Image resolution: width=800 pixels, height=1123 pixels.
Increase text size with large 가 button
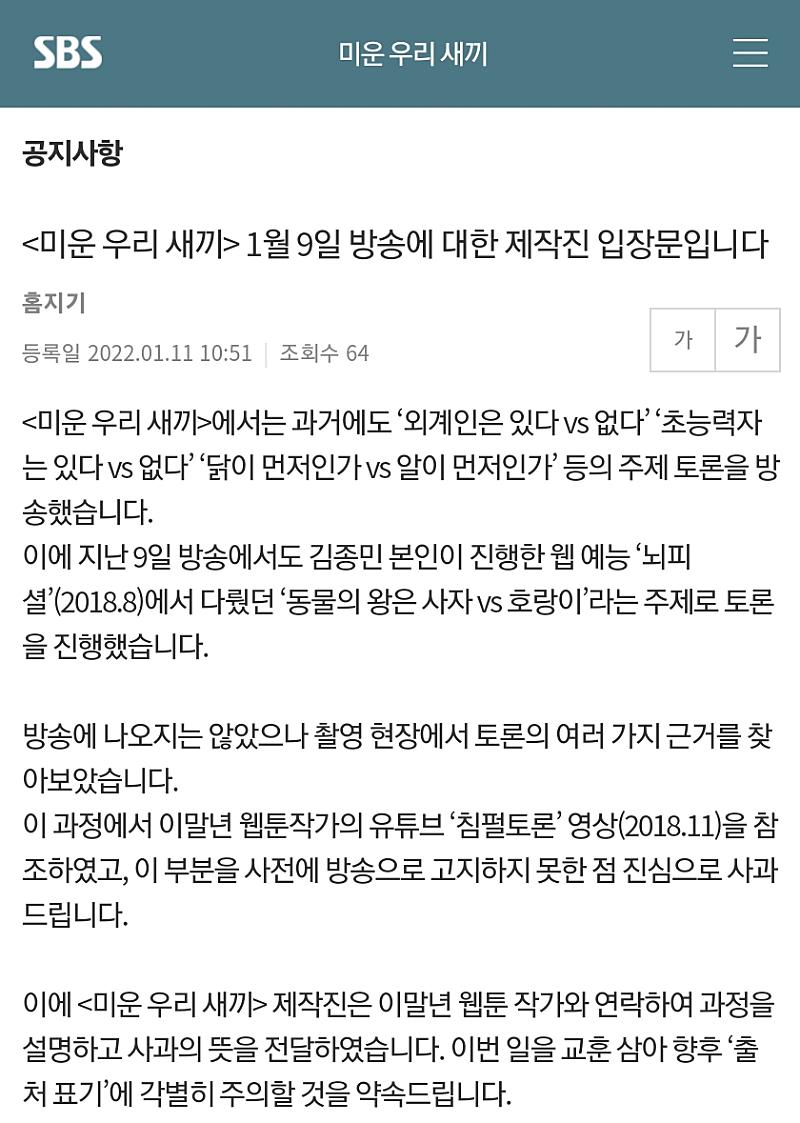pyautogui.click(x=747, y=340)
